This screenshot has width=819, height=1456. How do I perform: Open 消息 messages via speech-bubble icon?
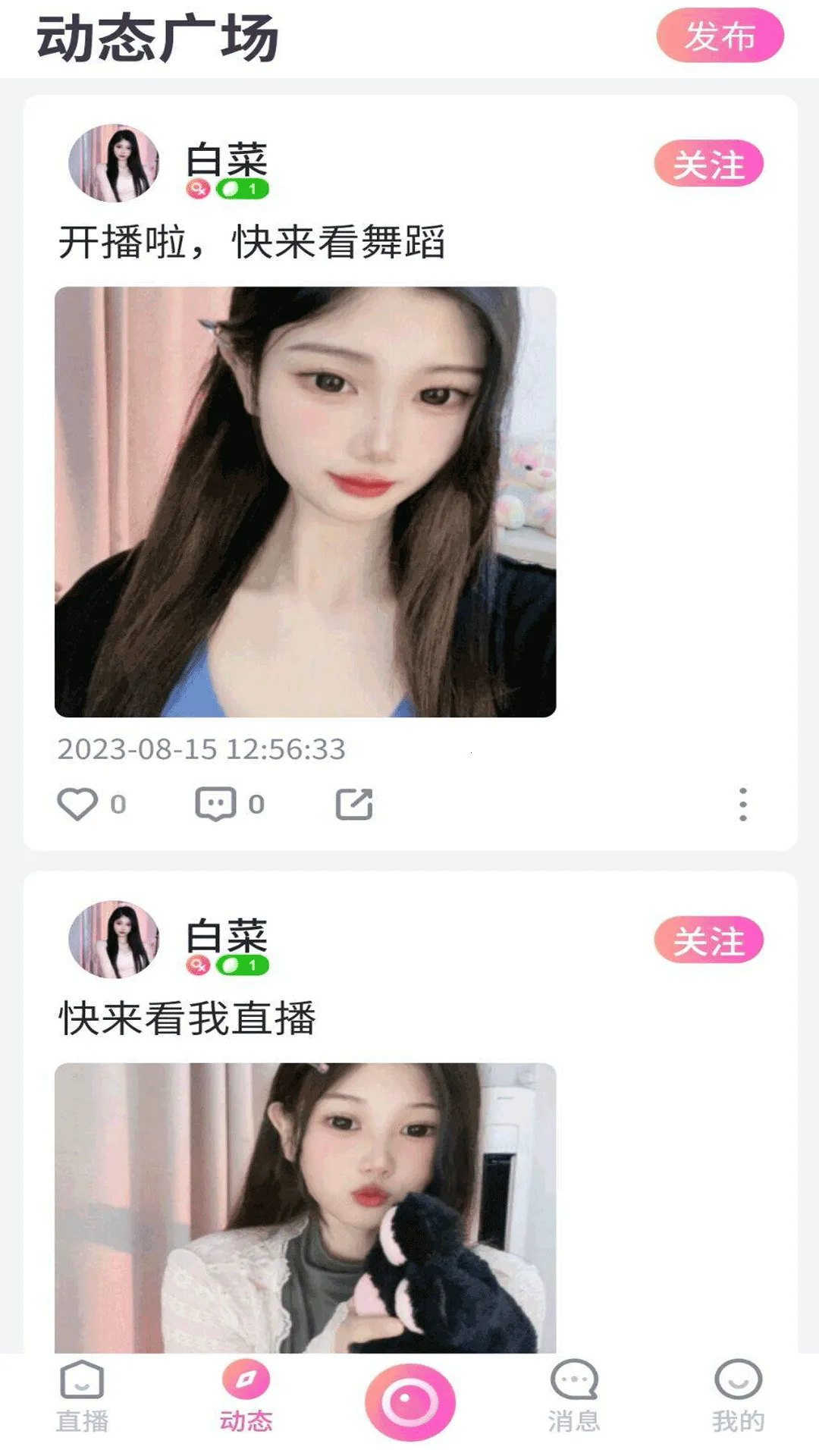click(x=573, y=1403)
